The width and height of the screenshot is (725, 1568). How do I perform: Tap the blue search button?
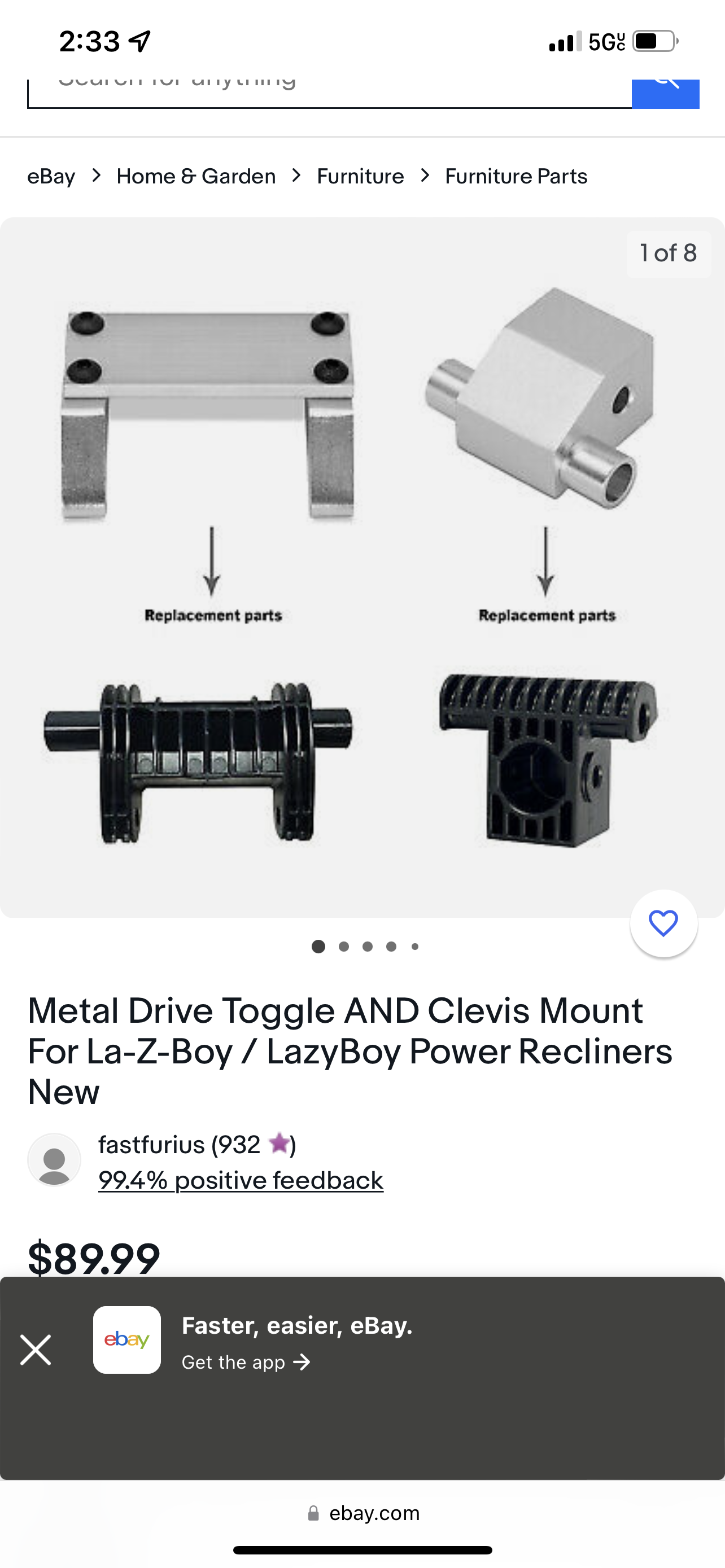665,94
